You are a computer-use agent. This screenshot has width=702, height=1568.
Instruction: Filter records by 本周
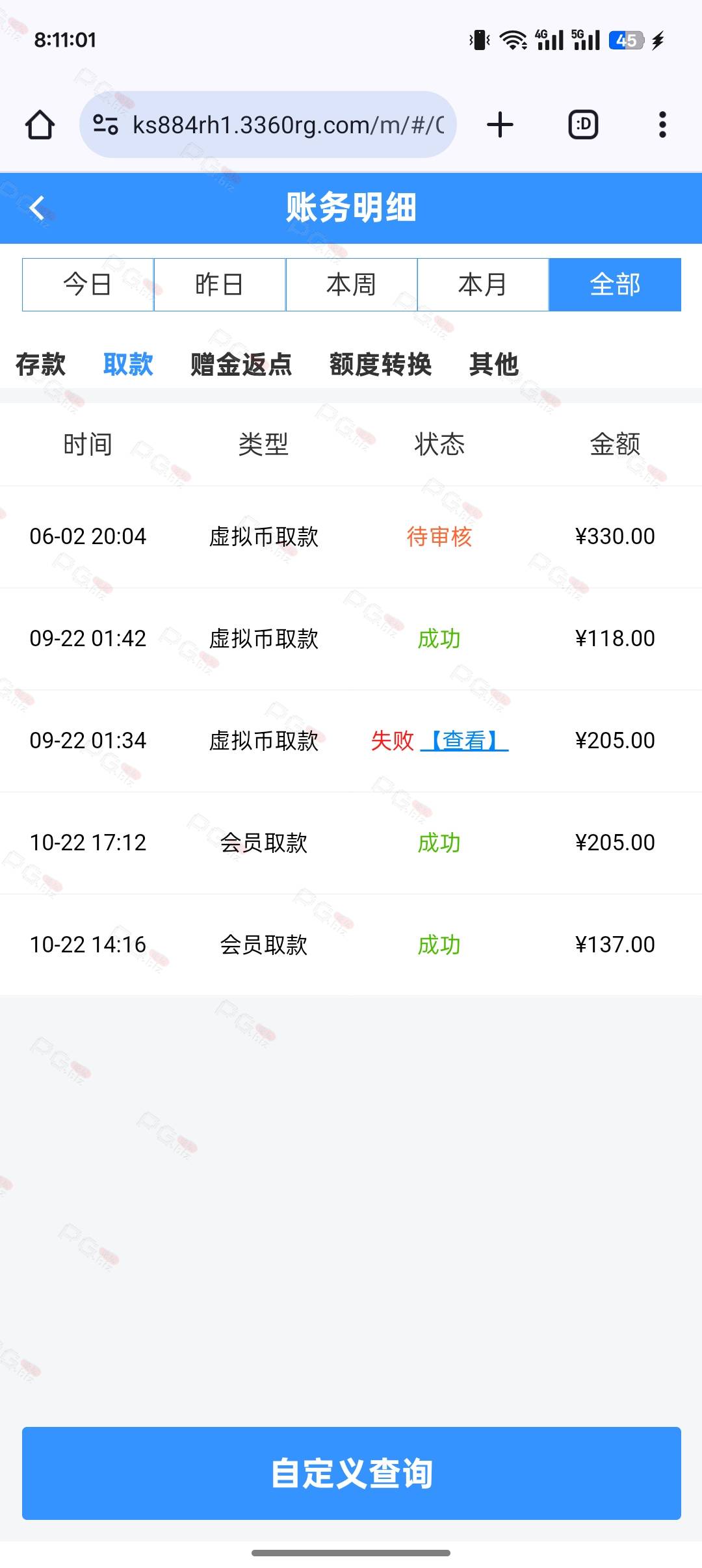click(x=352, y=285)
